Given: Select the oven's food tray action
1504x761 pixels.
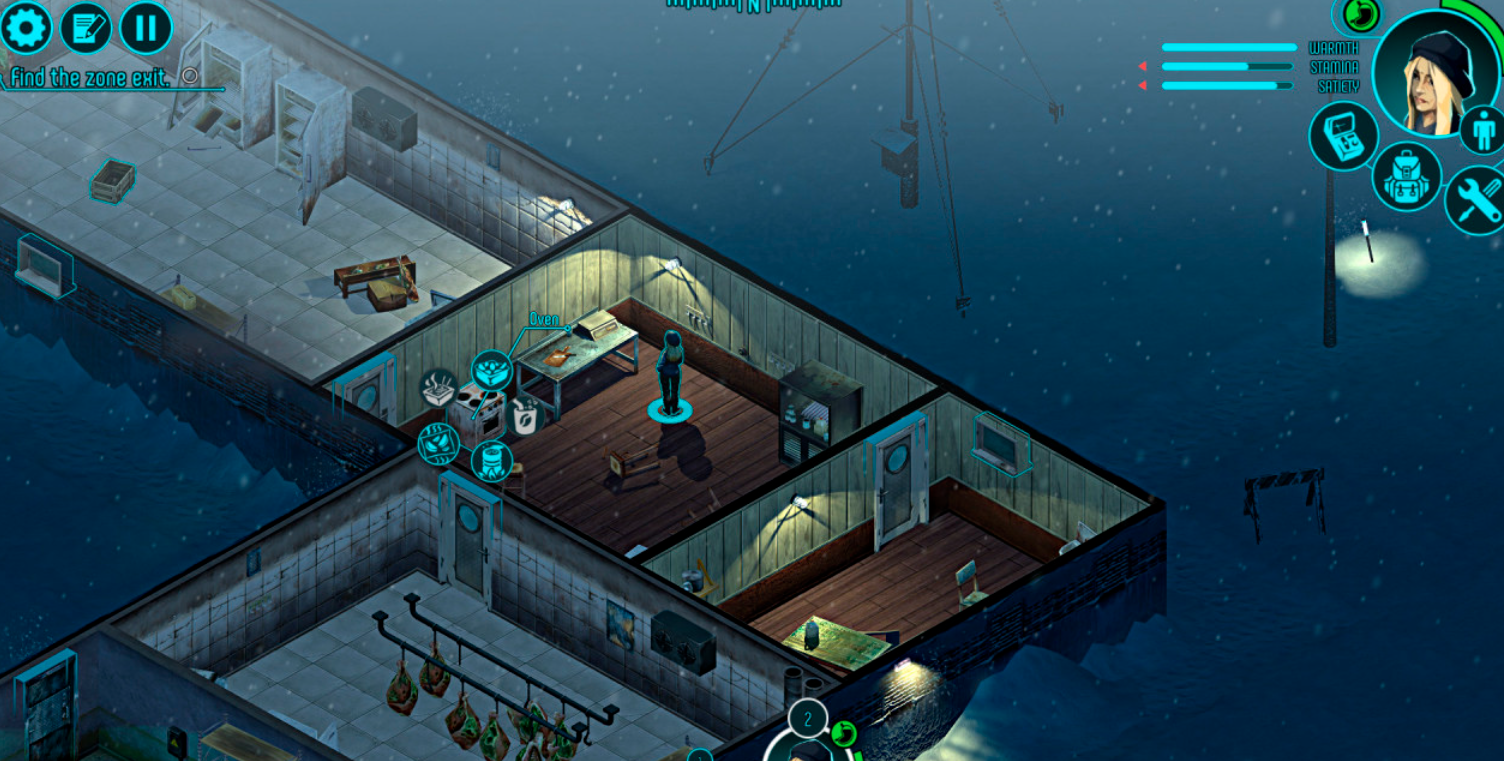Looking at the screenshot, I should click(x=492, y=371).
